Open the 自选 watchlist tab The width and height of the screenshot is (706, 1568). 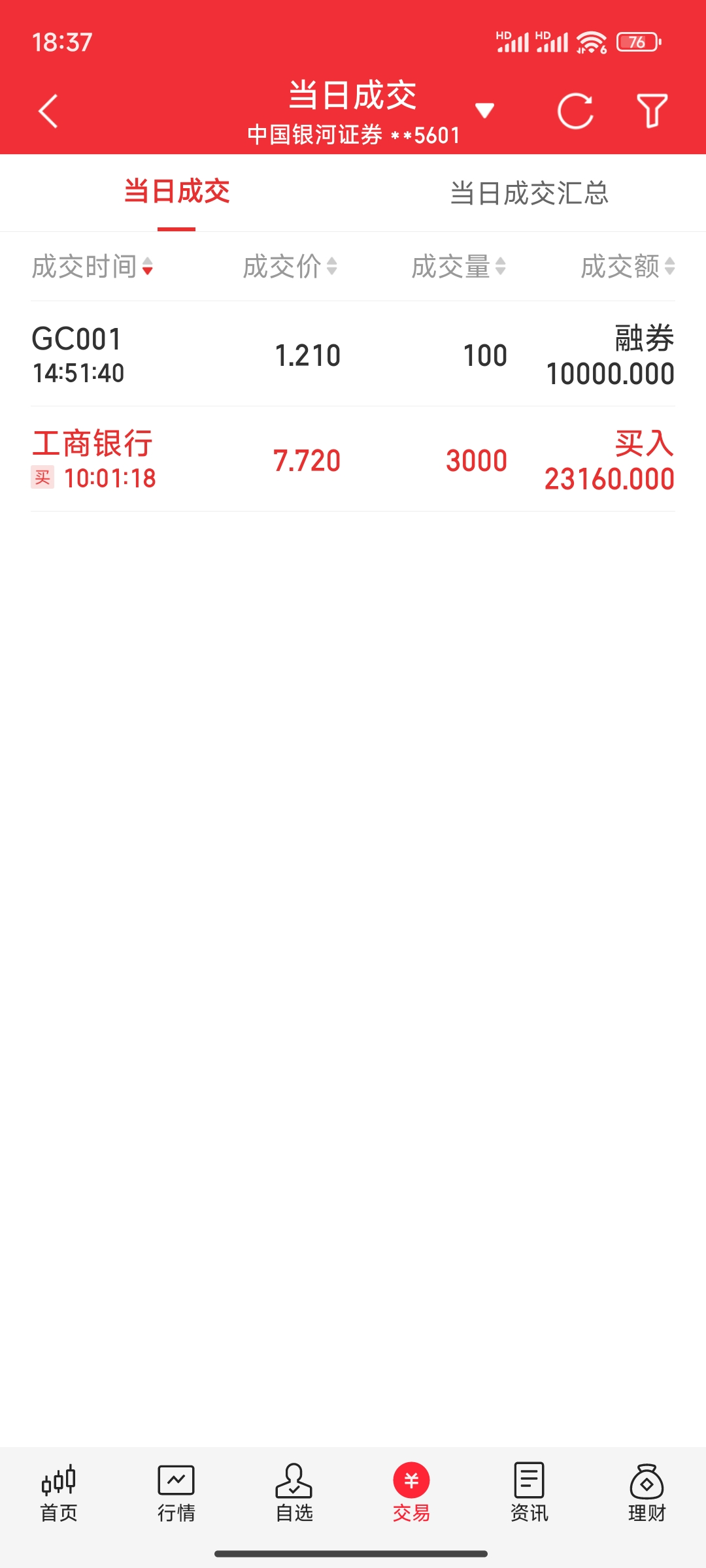pos(294,1494)
